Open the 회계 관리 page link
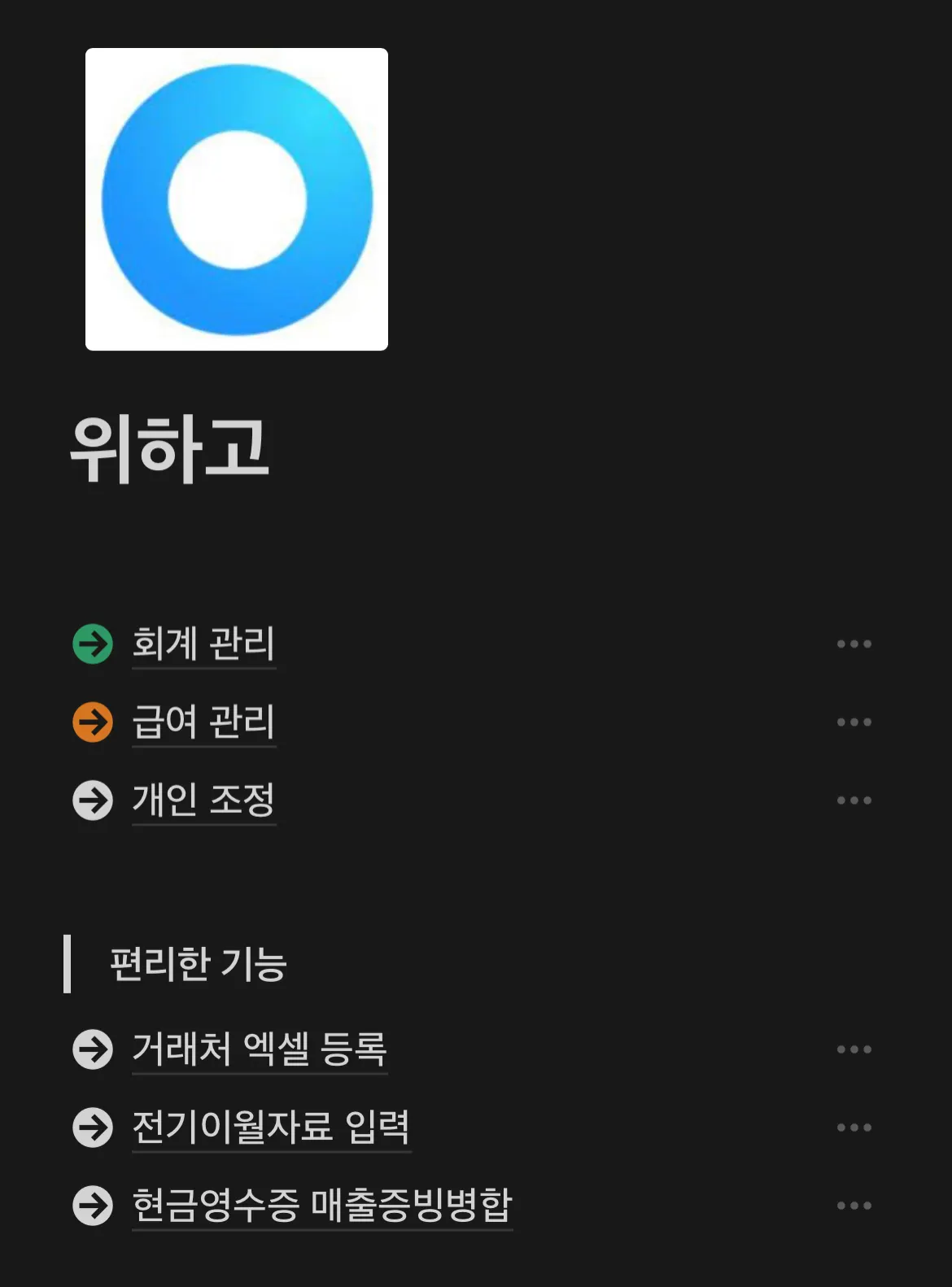The height and width of the screenshot is (1287, 952). 203,643
